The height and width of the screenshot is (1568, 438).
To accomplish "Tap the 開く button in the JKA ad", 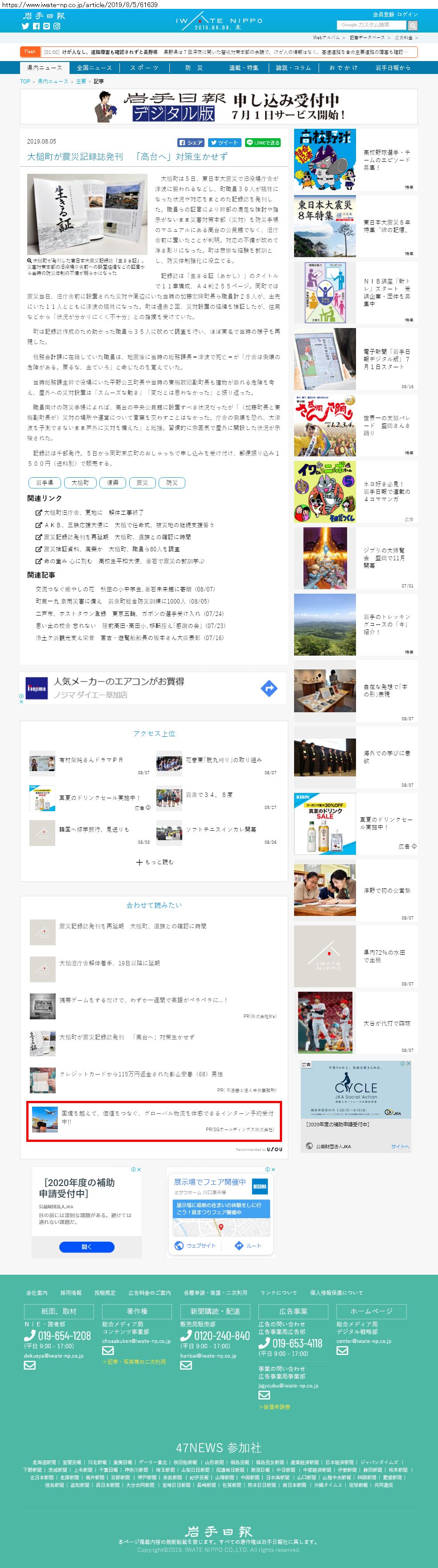I will (86, 1247).
